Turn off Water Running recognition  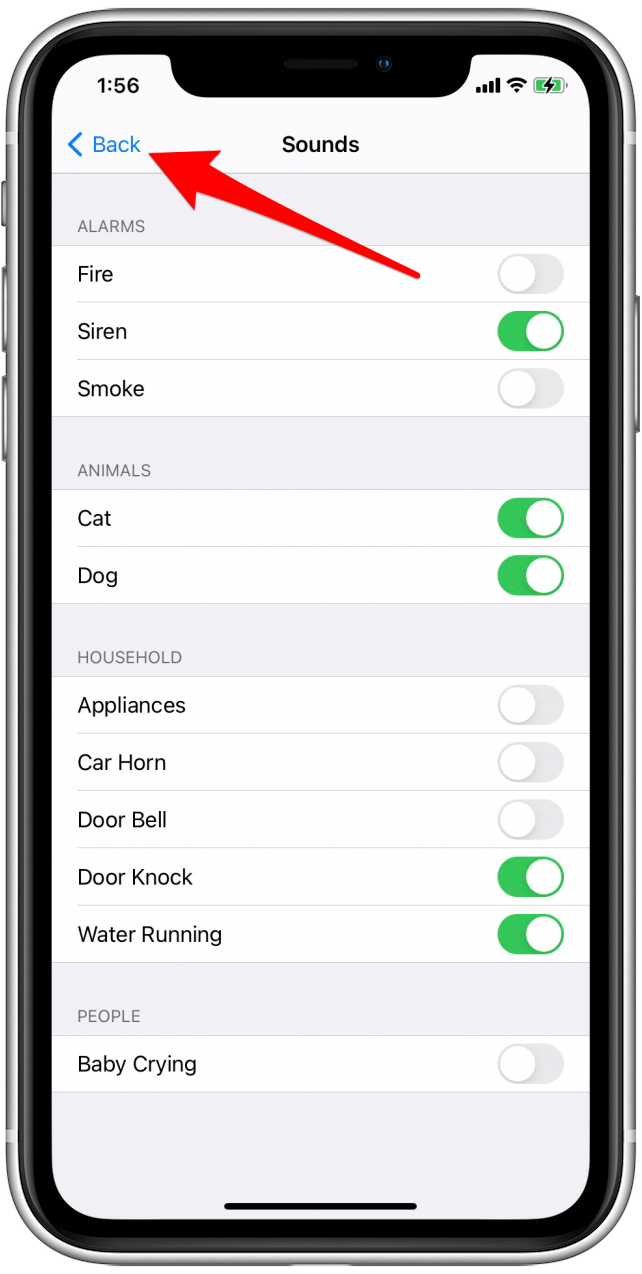coord(530,934)
